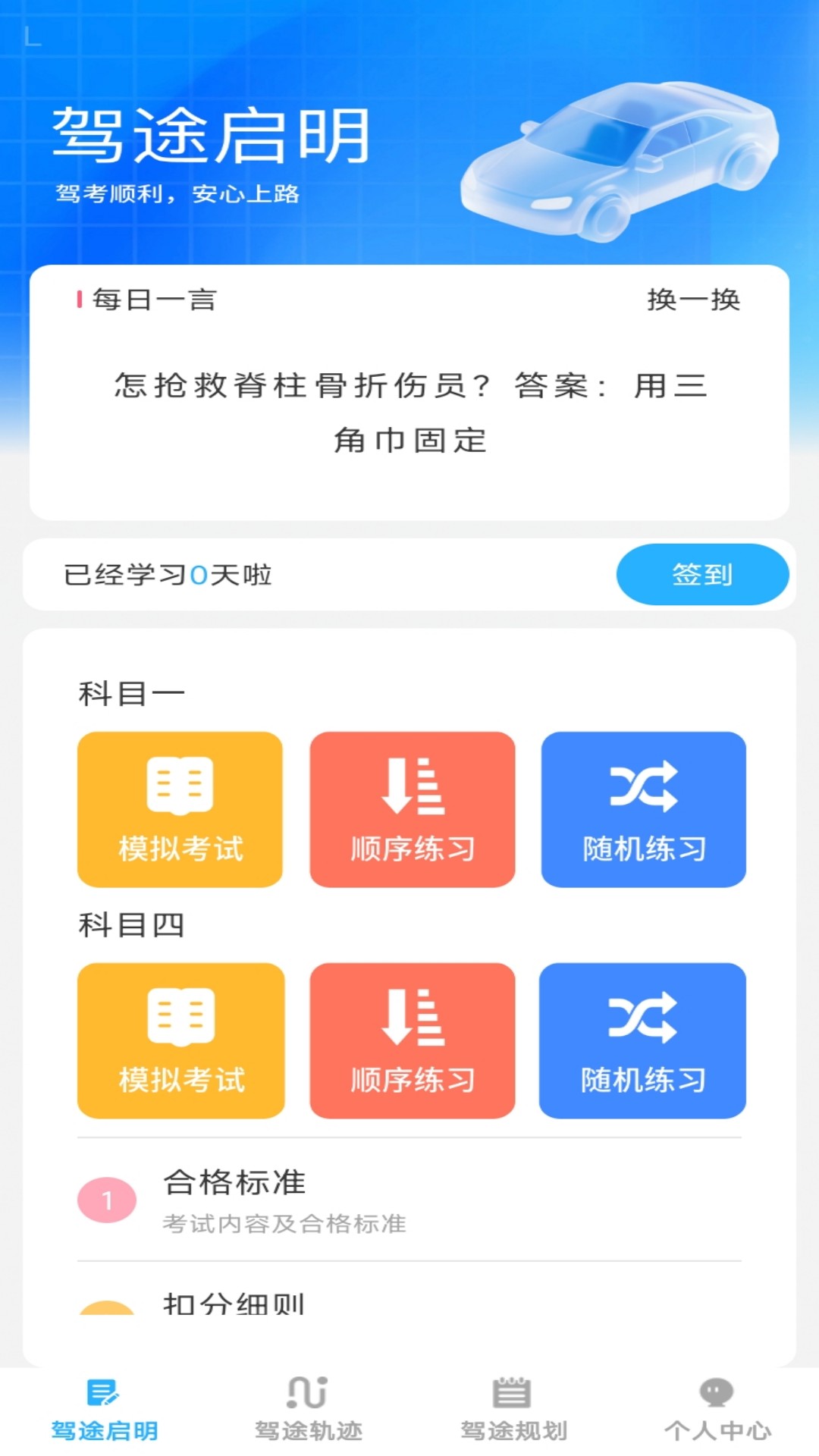This screenshot has height=1456, width=819.
Task: Open 科目四 随机练习 shuffle icon
Action: pos(643,1016)
